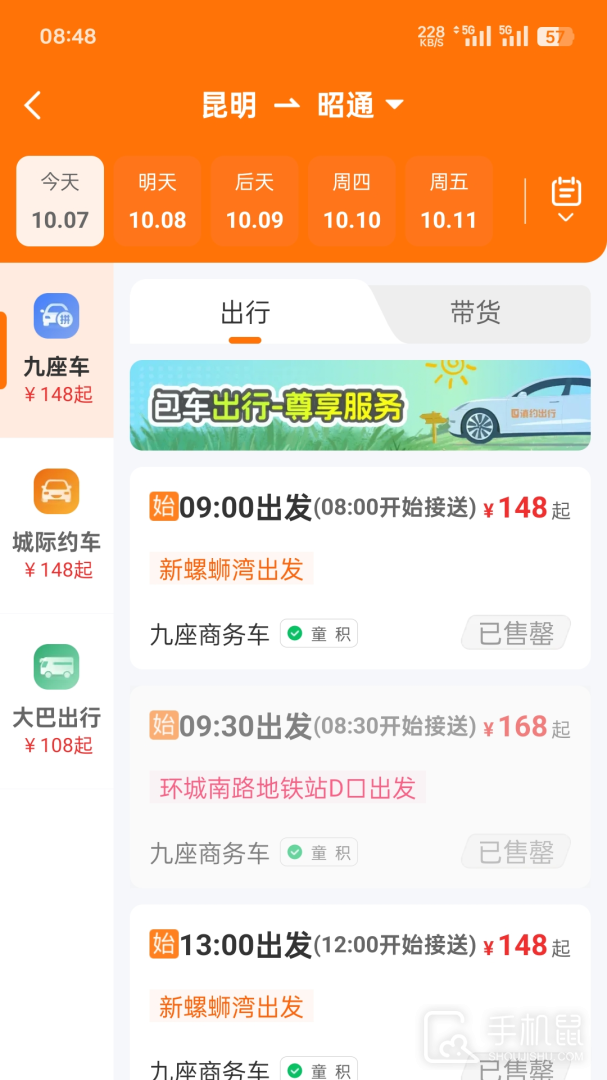Open the 09:30 环城南路地铁站D口 trip
Viewport: 607px width, 1080px height.
(x=360, y=787)
